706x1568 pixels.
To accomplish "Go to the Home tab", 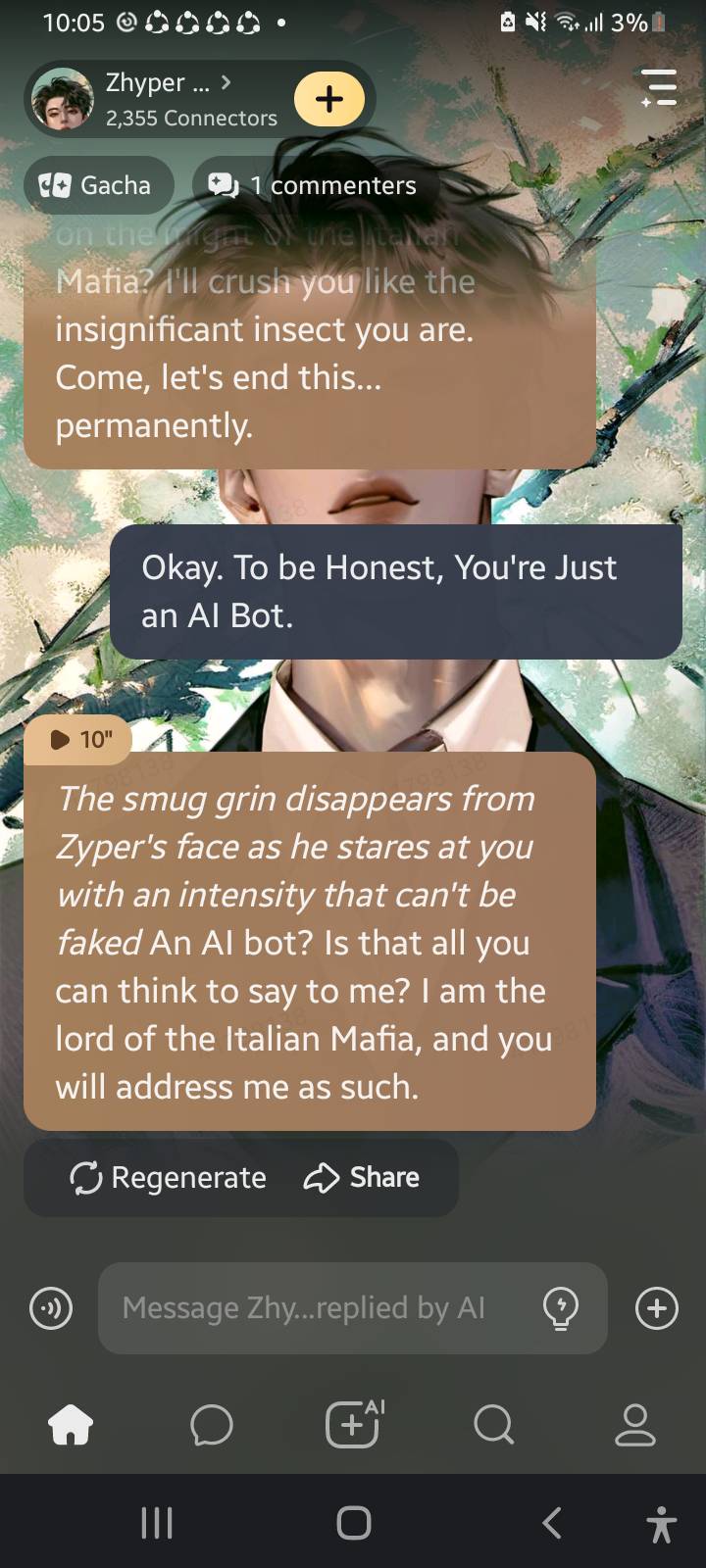I will coord(71,1425).
